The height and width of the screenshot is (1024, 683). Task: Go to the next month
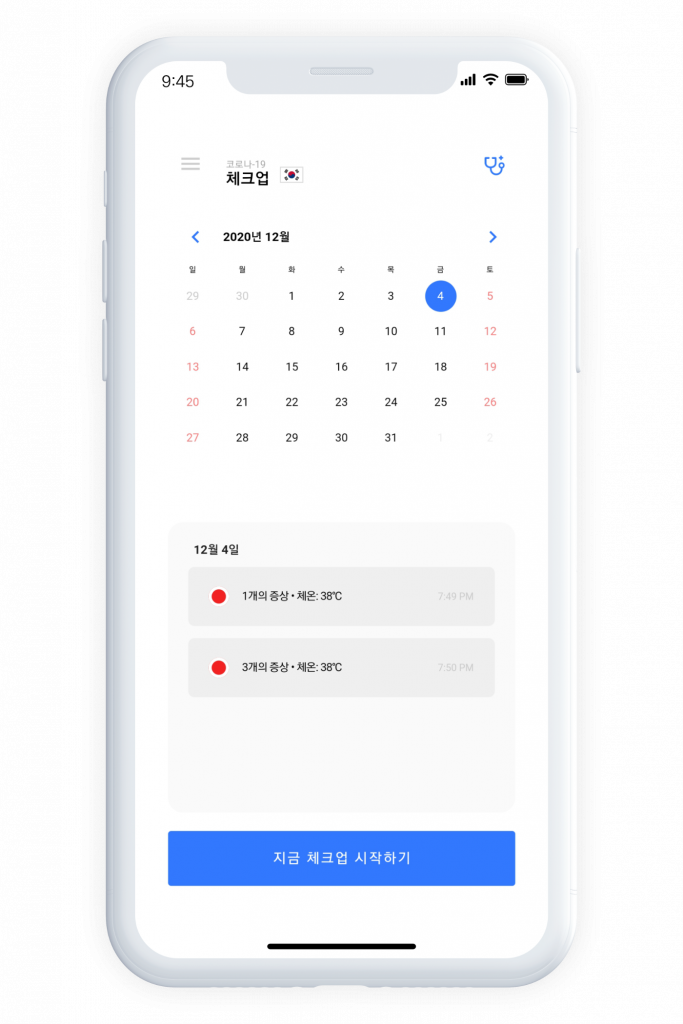coord(492,237)
